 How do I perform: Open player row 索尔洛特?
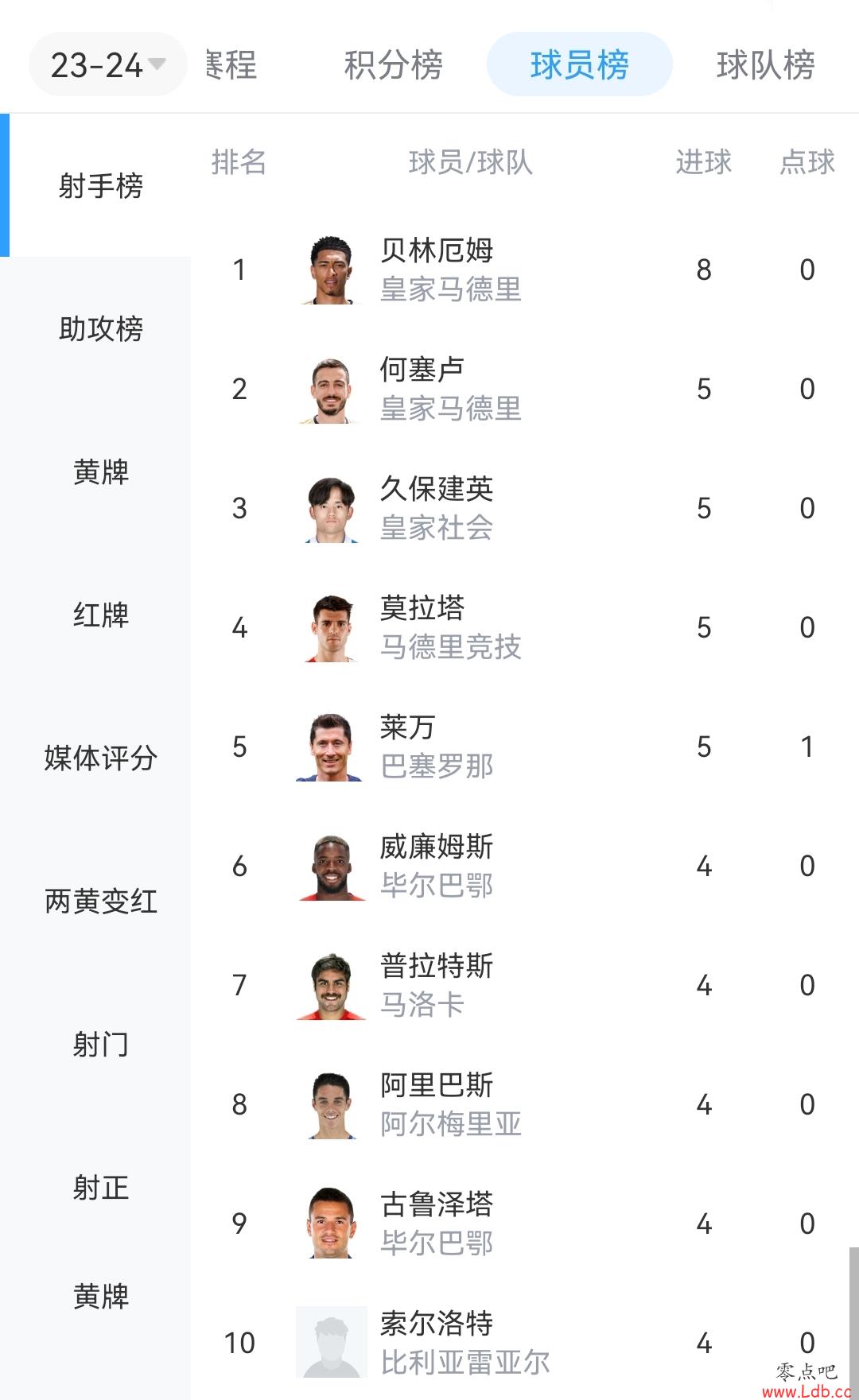click(525, 1343)
